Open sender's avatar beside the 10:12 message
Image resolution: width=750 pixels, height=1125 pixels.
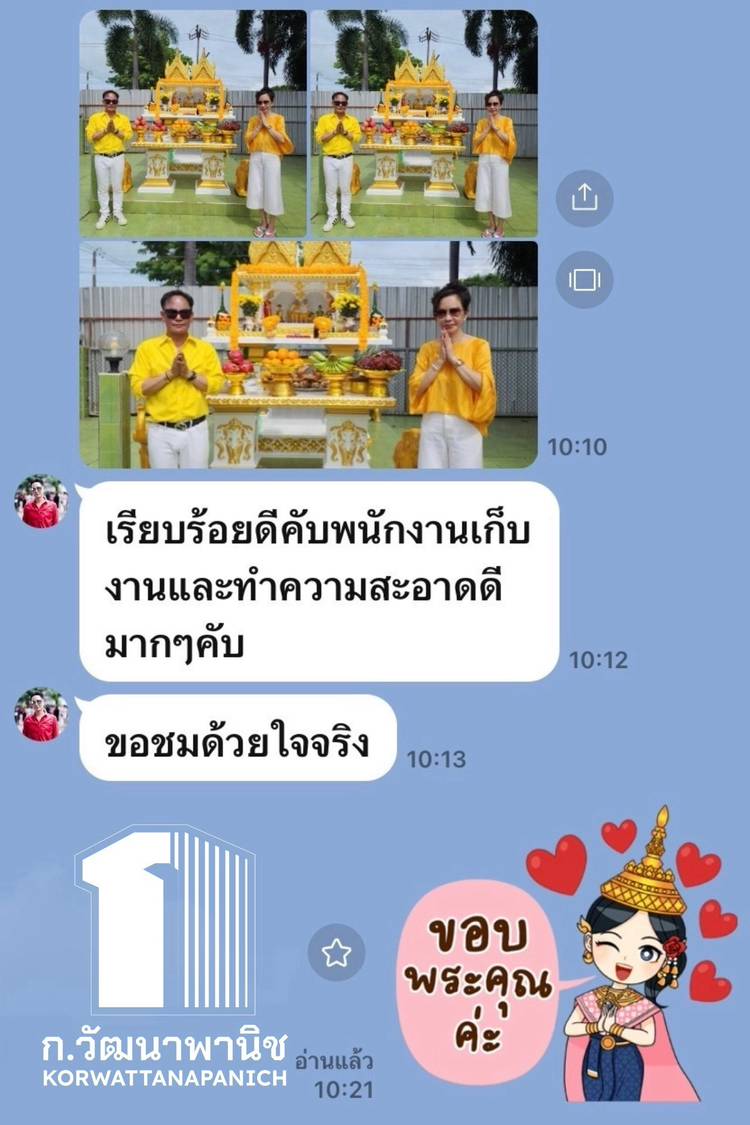pyautogui.click(x=41, y=502)
